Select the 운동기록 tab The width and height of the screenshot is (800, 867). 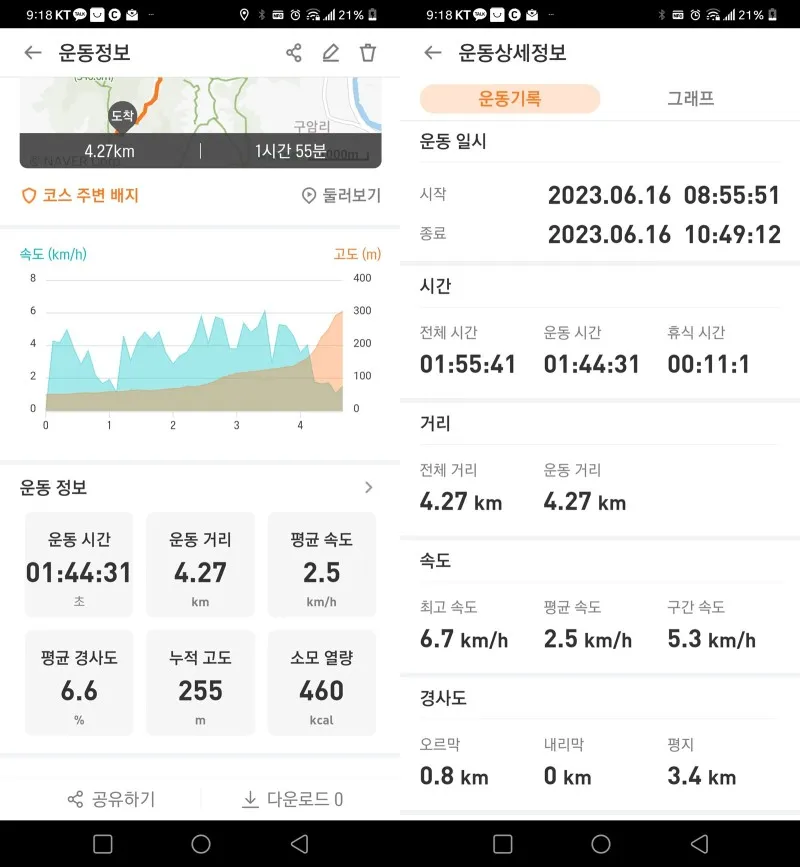[510, 99]
